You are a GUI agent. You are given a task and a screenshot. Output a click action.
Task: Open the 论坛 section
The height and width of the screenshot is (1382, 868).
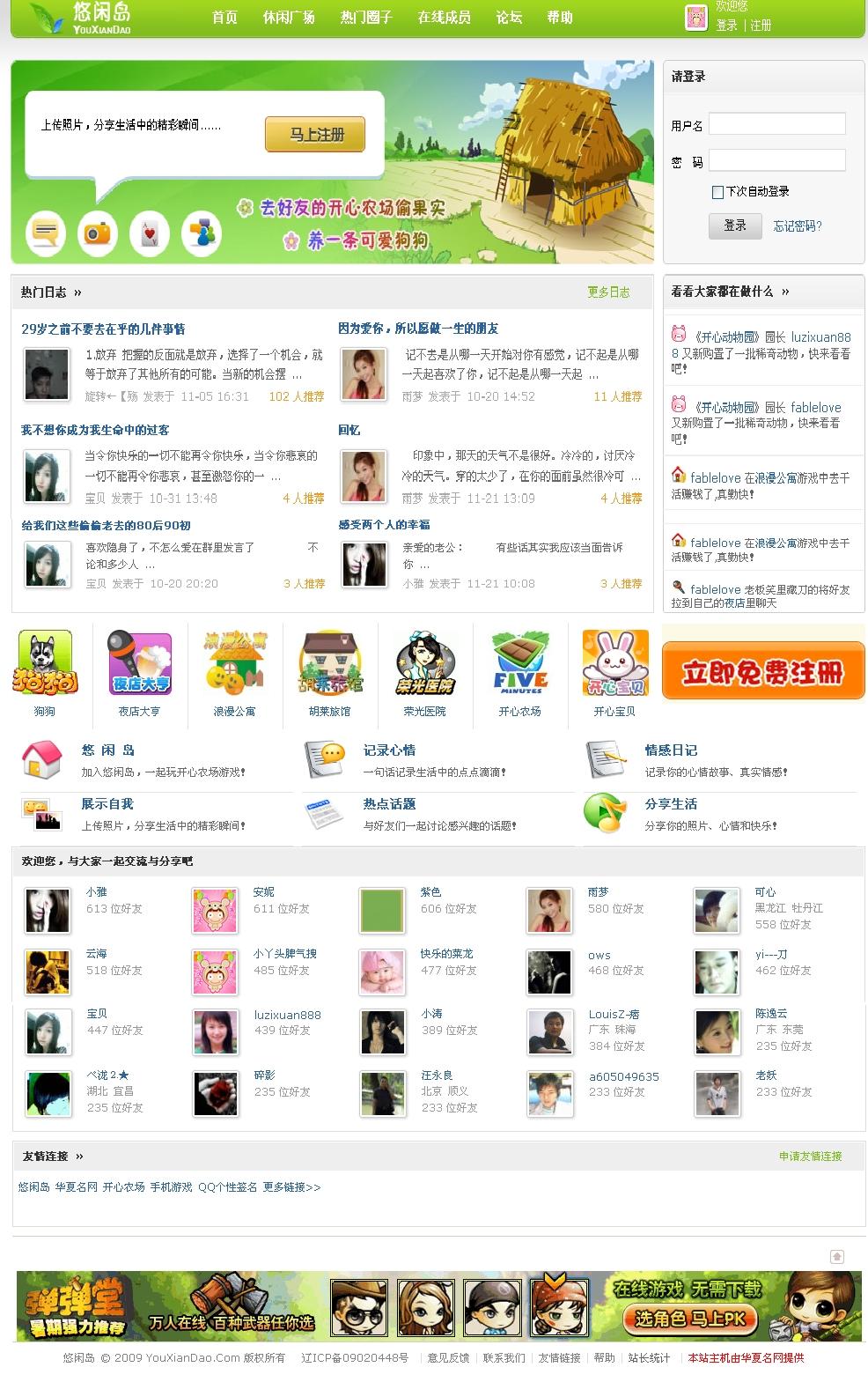point(509,17)
